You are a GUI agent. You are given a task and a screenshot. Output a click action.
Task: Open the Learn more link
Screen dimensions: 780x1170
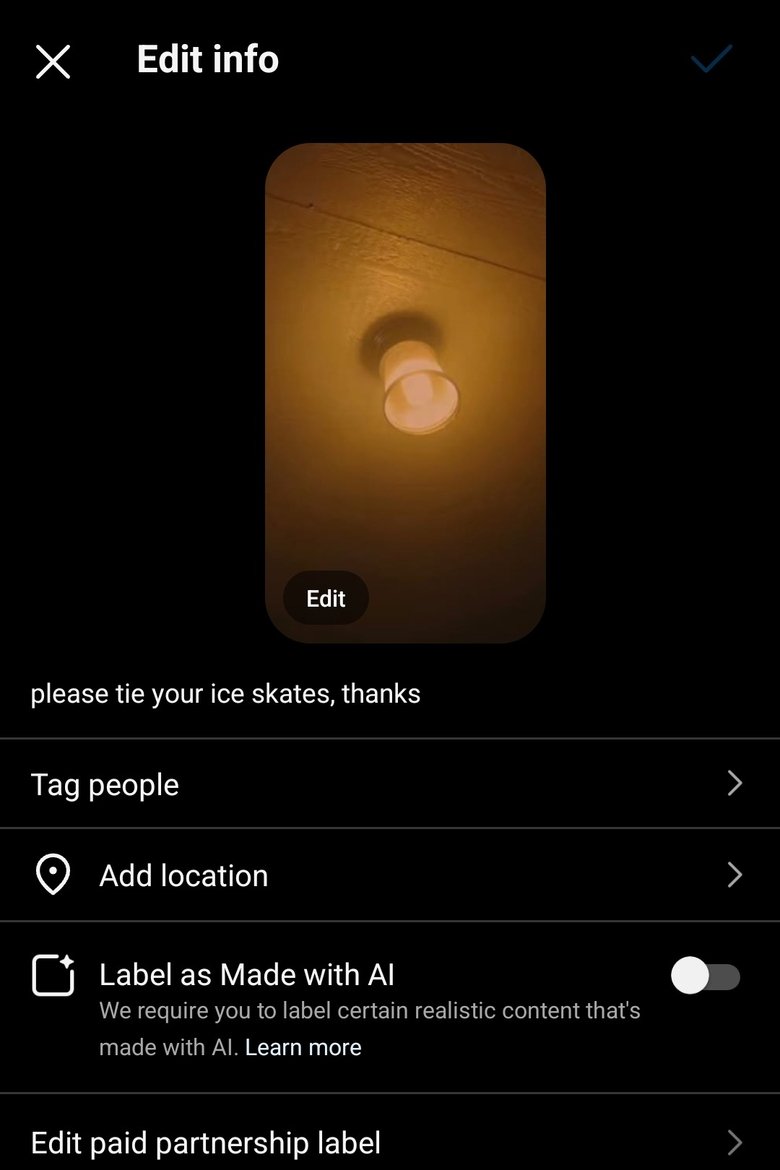point(303,1047)
